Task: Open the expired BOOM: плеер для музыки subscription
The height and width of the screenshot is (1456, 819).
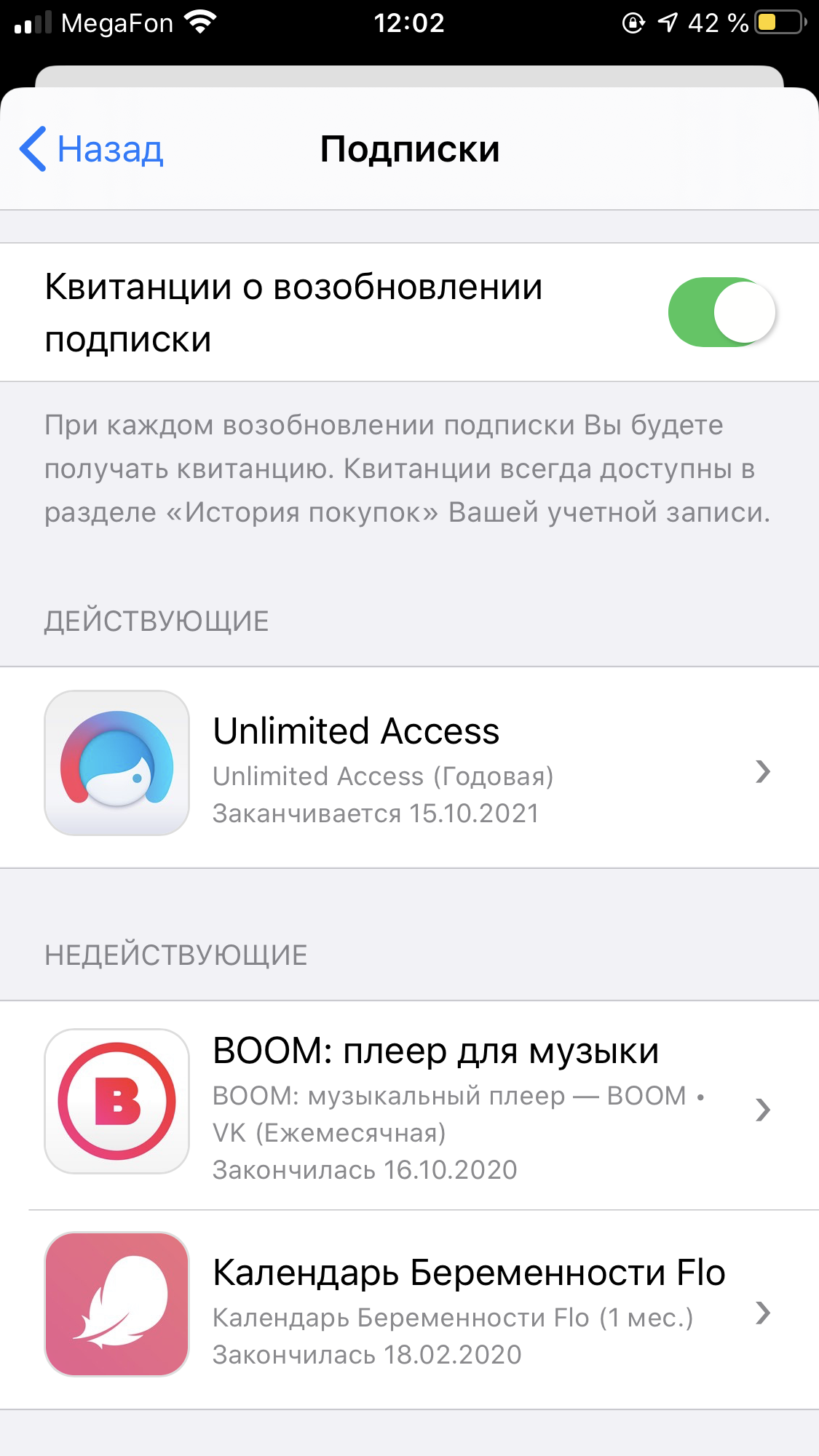Action: click(x=409, y=1106)
